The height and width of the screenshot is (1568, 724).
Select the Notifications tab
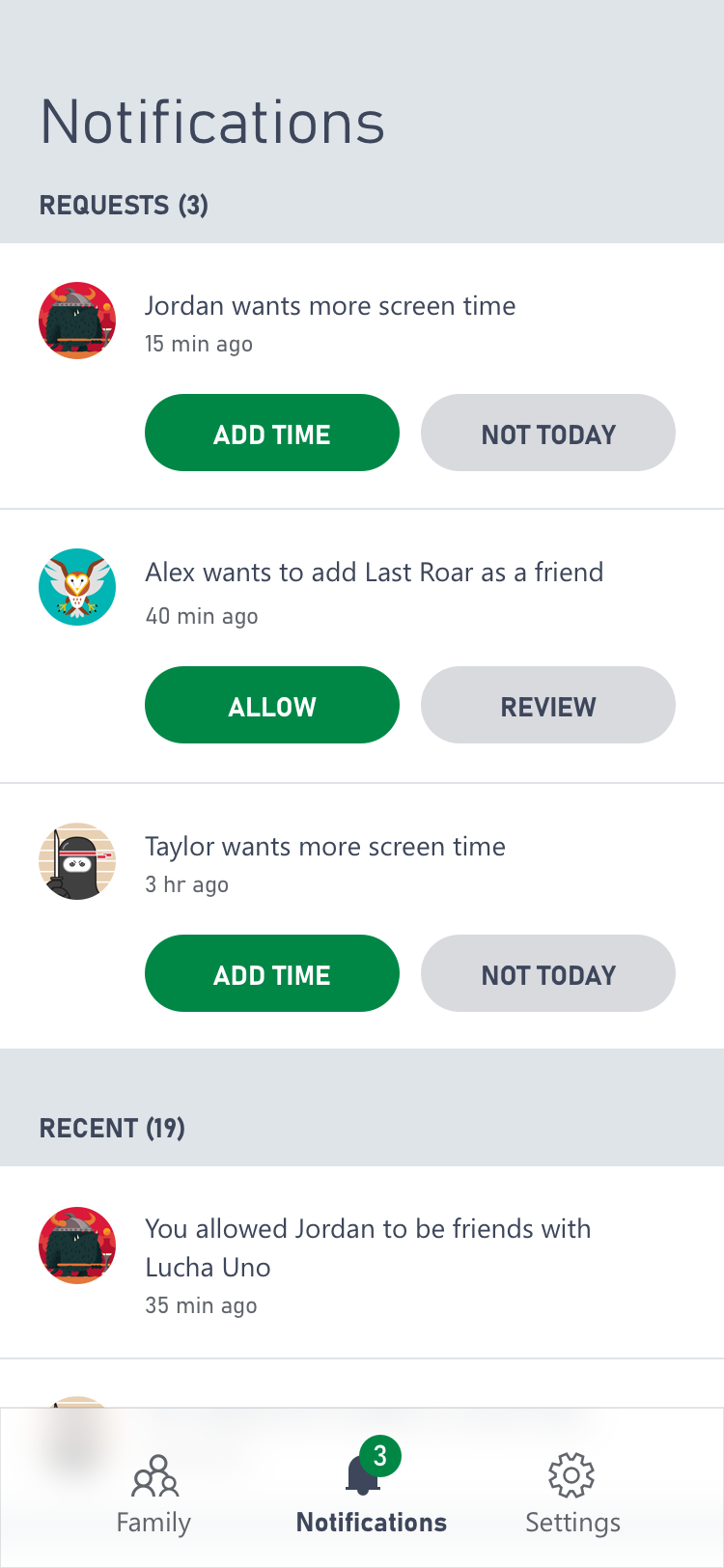pyautogui.click(x=371, y=1492)
